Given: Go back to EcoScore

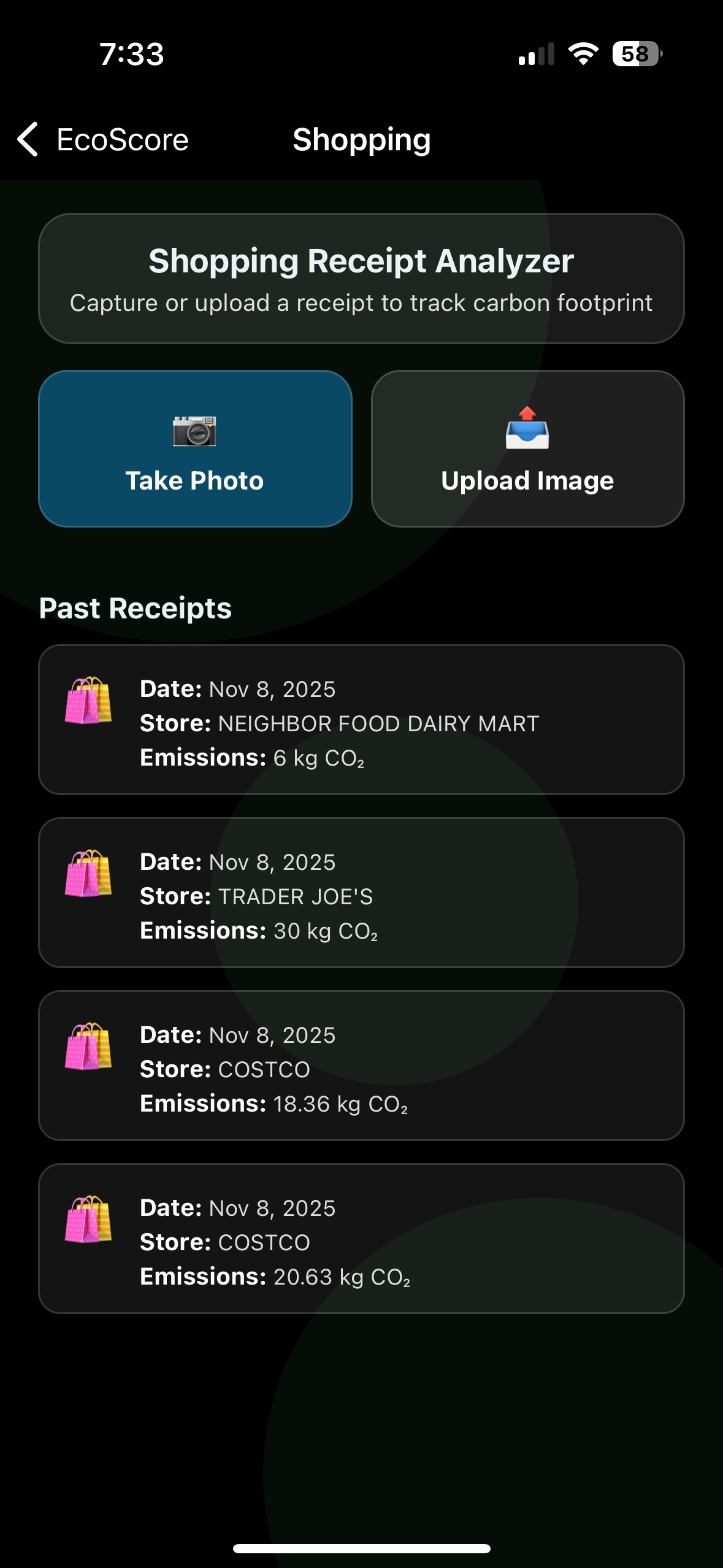Looking at the screenshot, I should pos(102,139).
